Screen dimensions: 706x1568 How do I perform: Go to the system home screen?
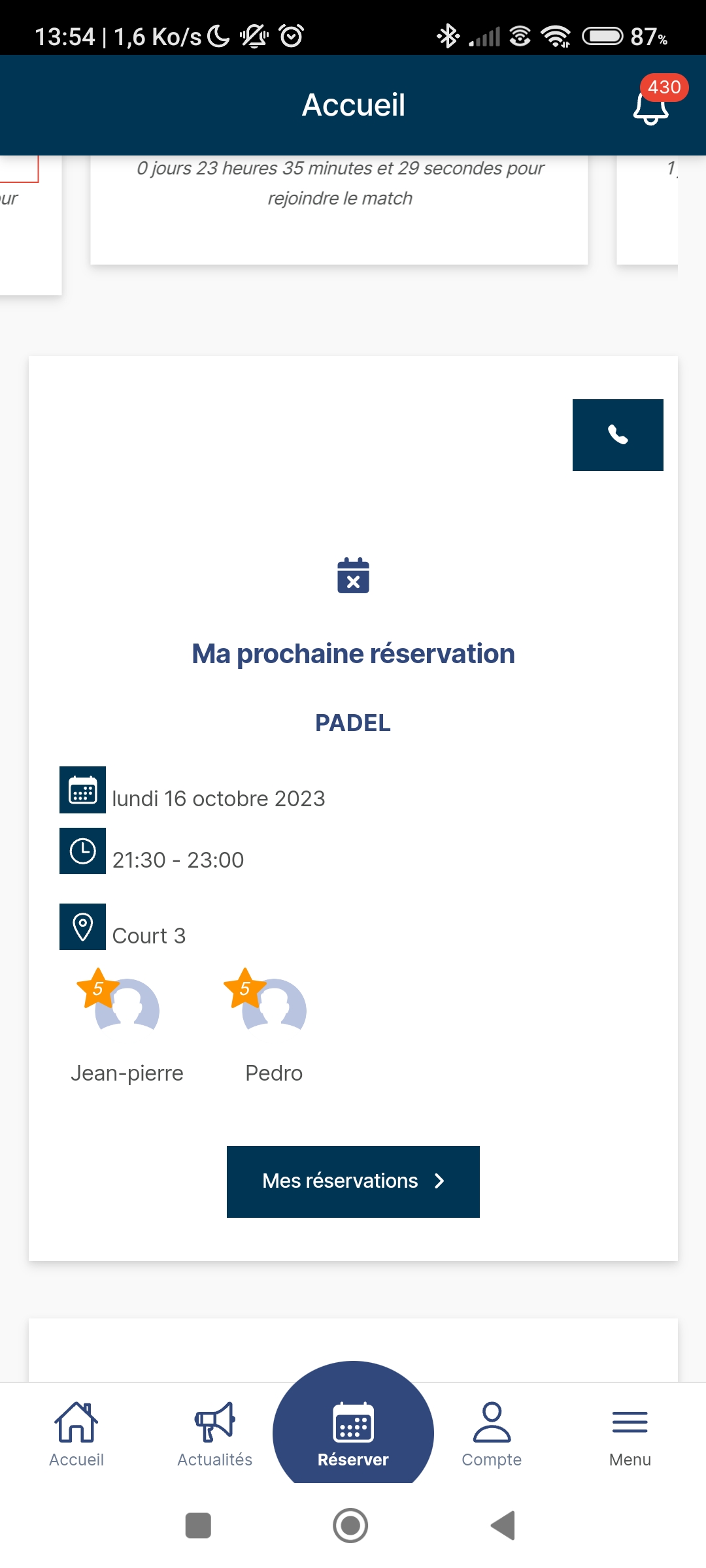[x=350, y=1526]
